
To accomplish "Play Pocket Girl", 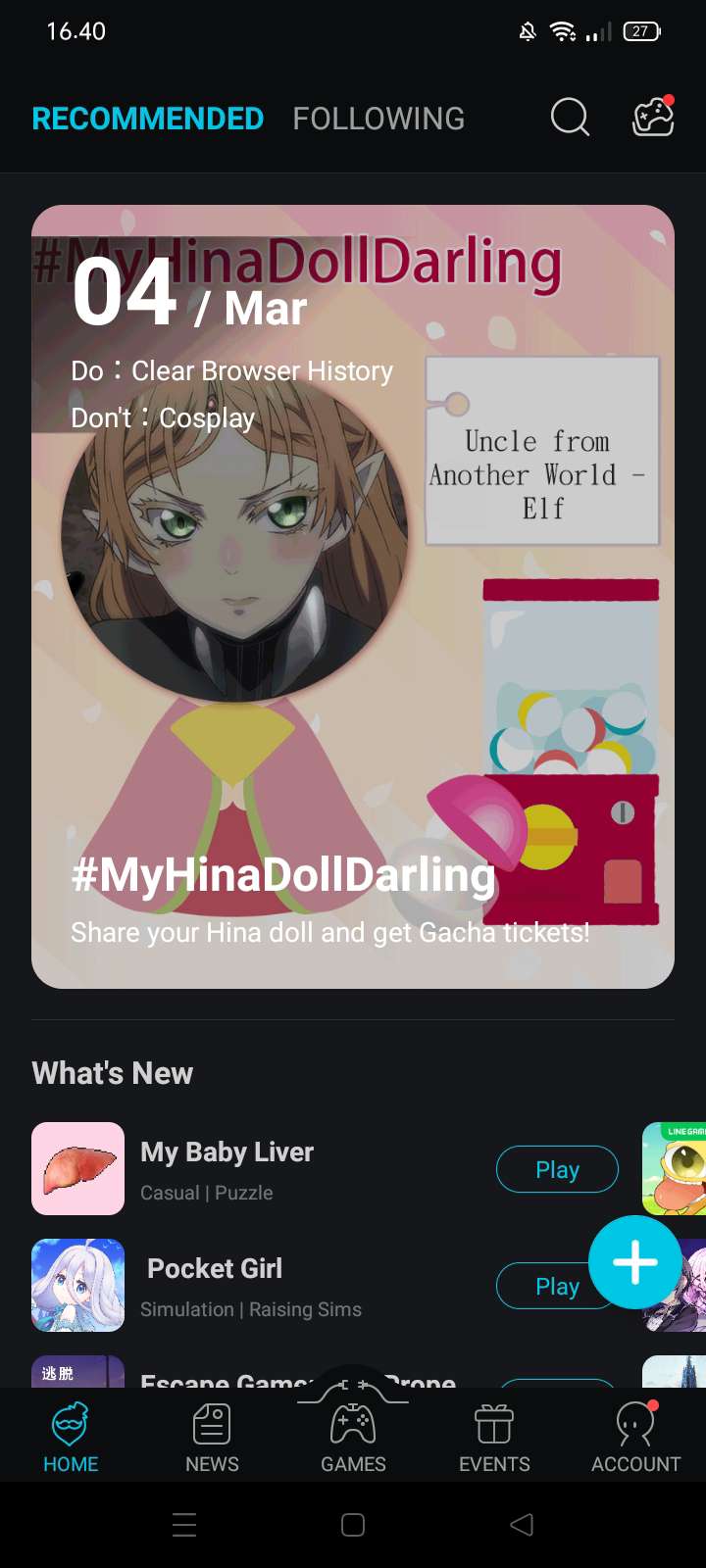I will click(x=549, y=1287).
